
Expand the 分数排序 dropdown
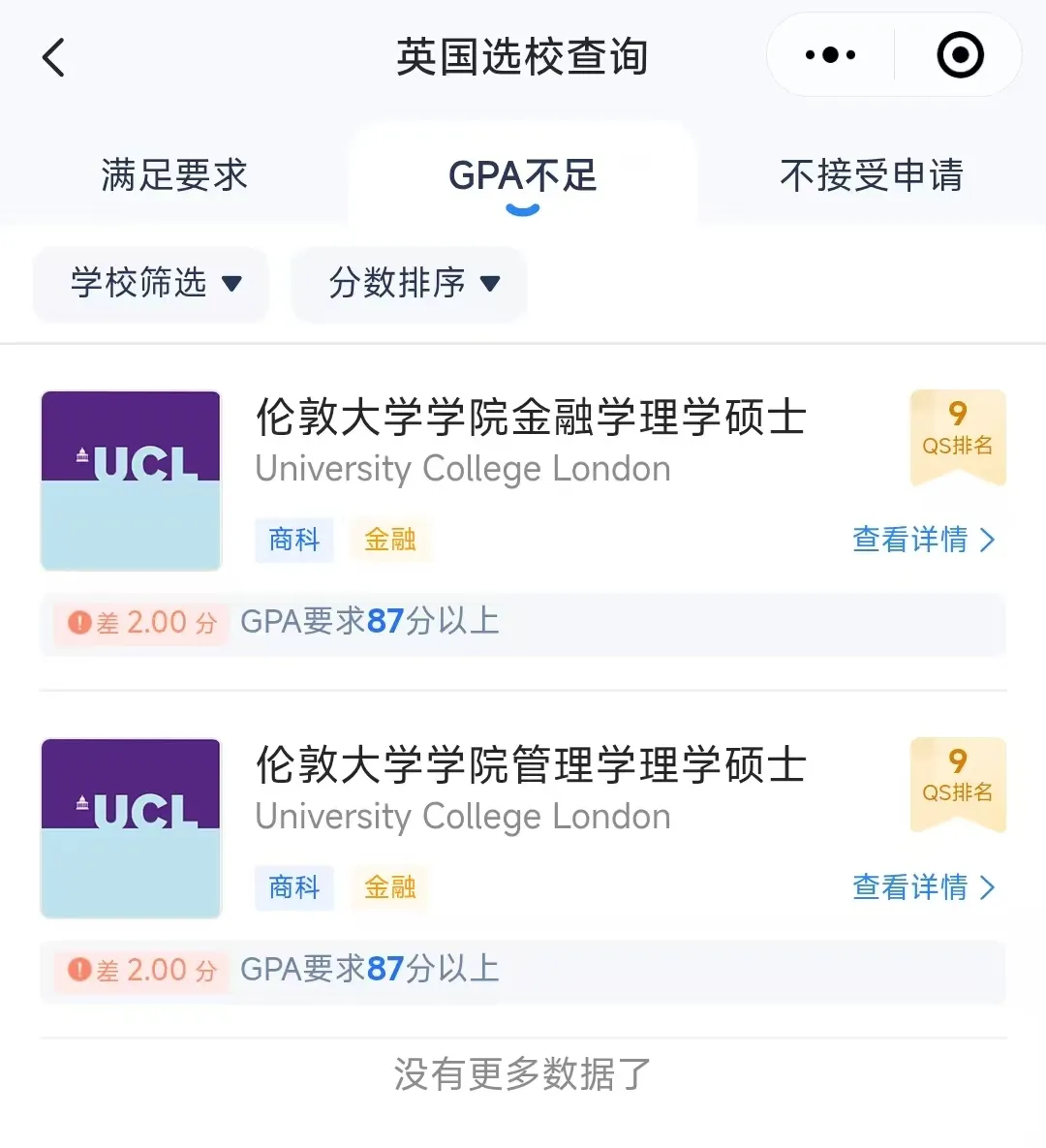coord(411,283)
